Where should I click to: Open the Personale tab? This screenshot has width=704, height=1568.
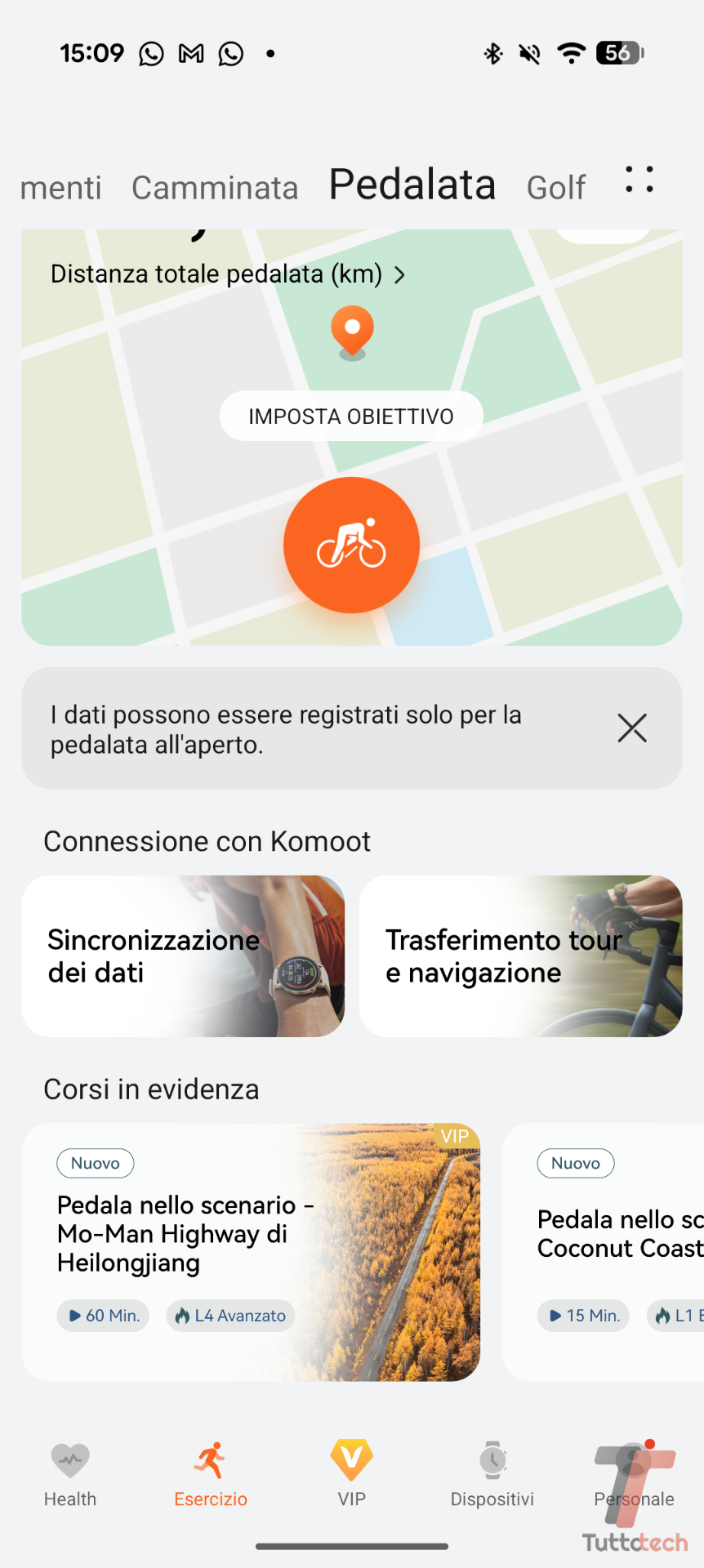(x=634, y=1473)
